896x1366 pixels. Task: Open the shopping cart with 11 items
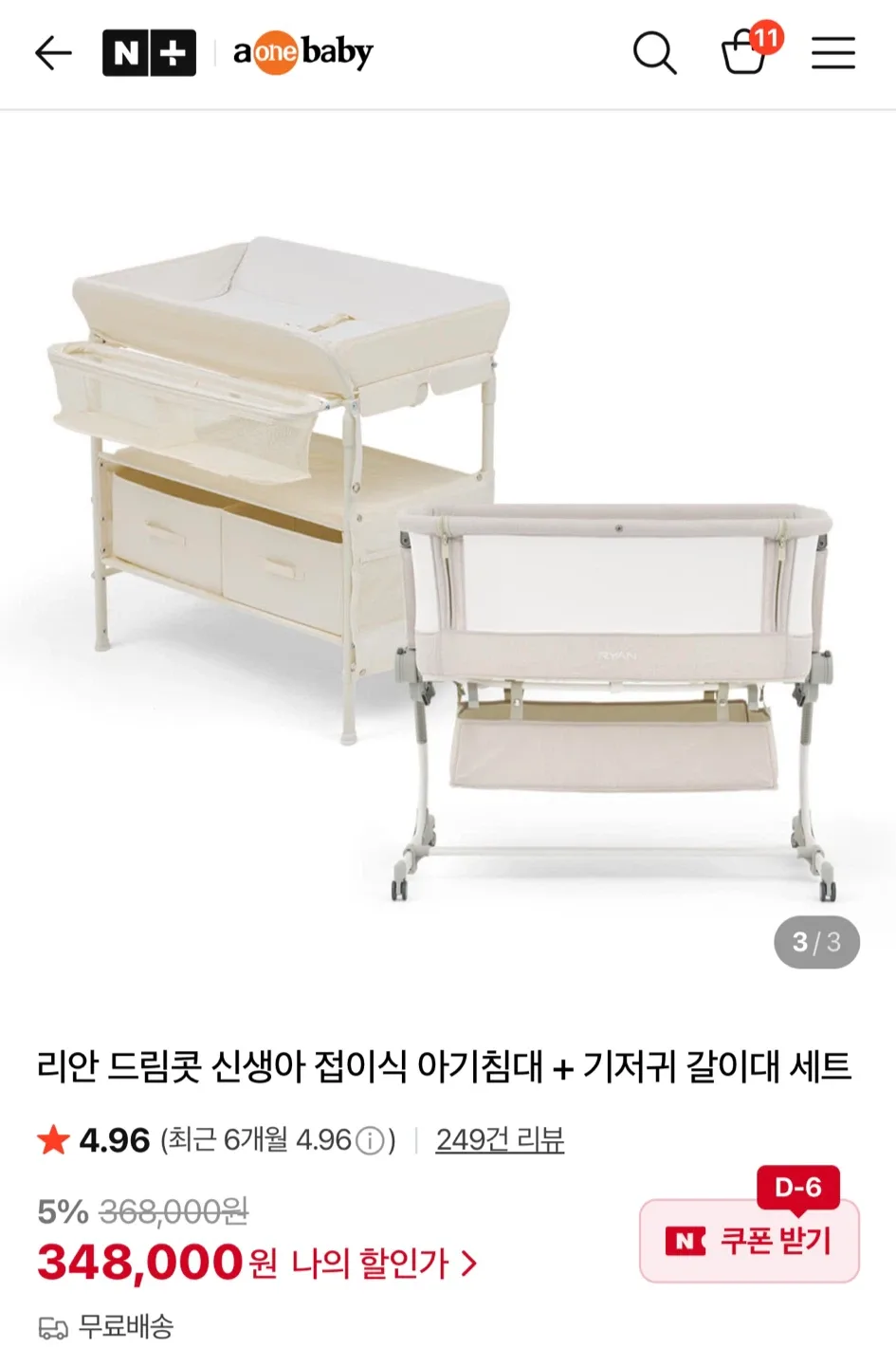tap(746, 51)
